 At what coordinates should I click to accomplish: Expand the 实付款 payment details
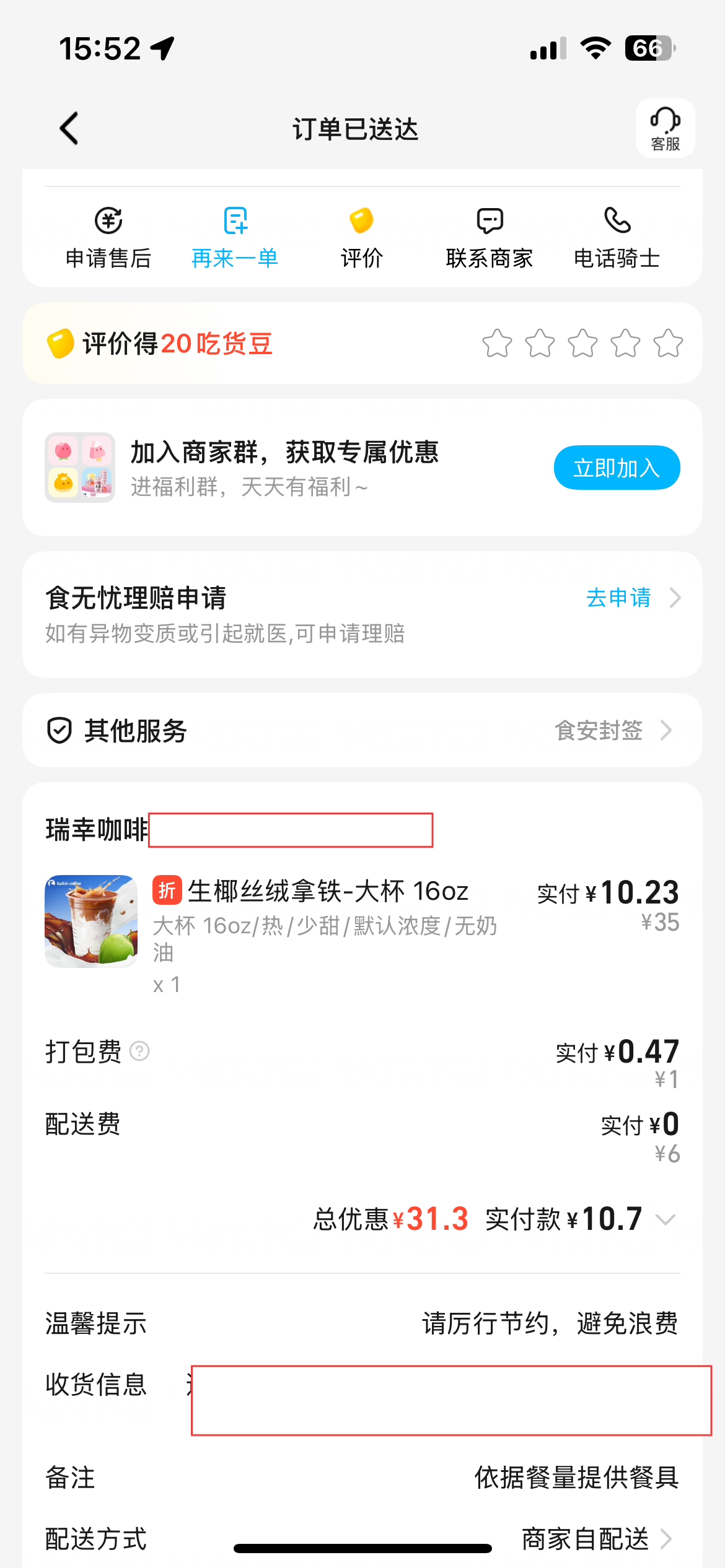[666, 1220]
